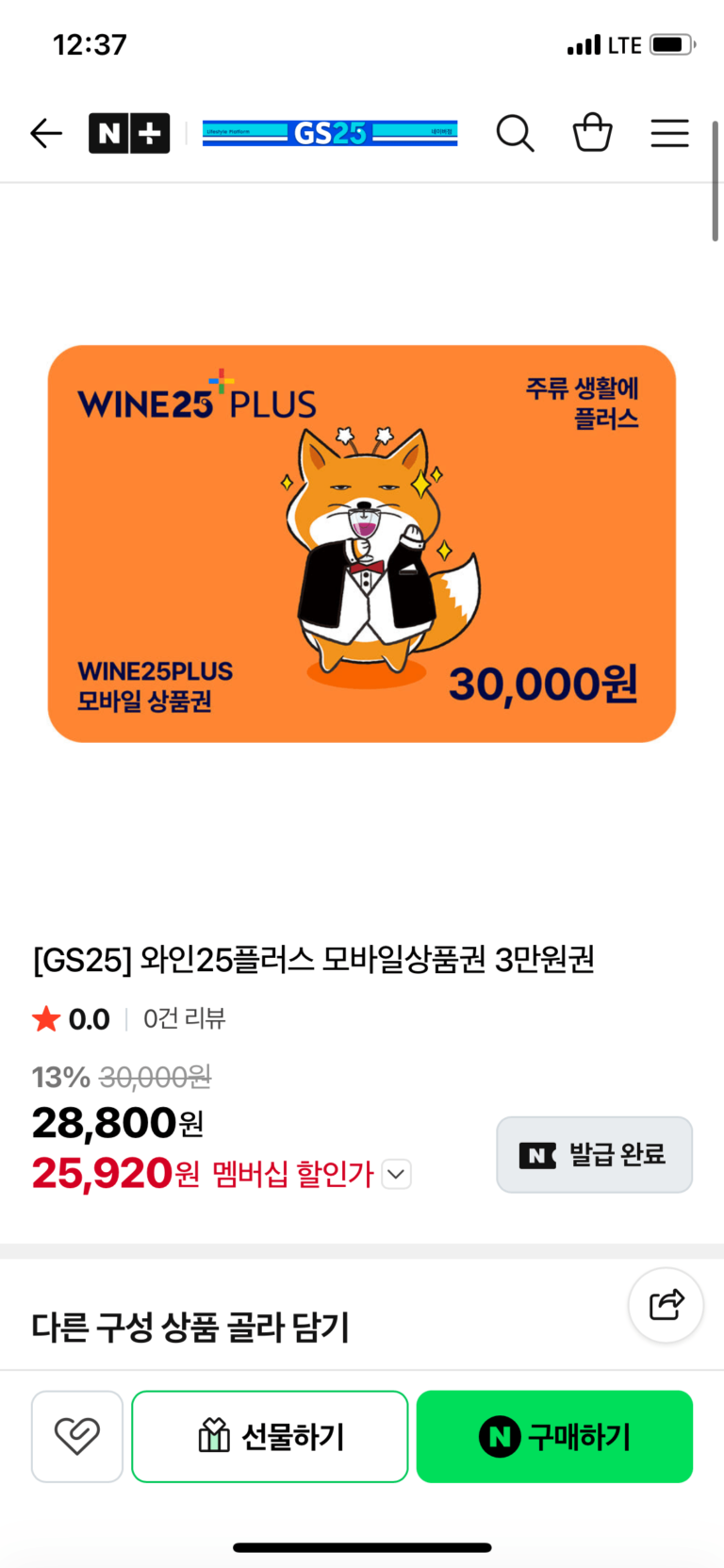Share this product
This screenshot has height=1568, width=724.
click(x=666, y=1305)
